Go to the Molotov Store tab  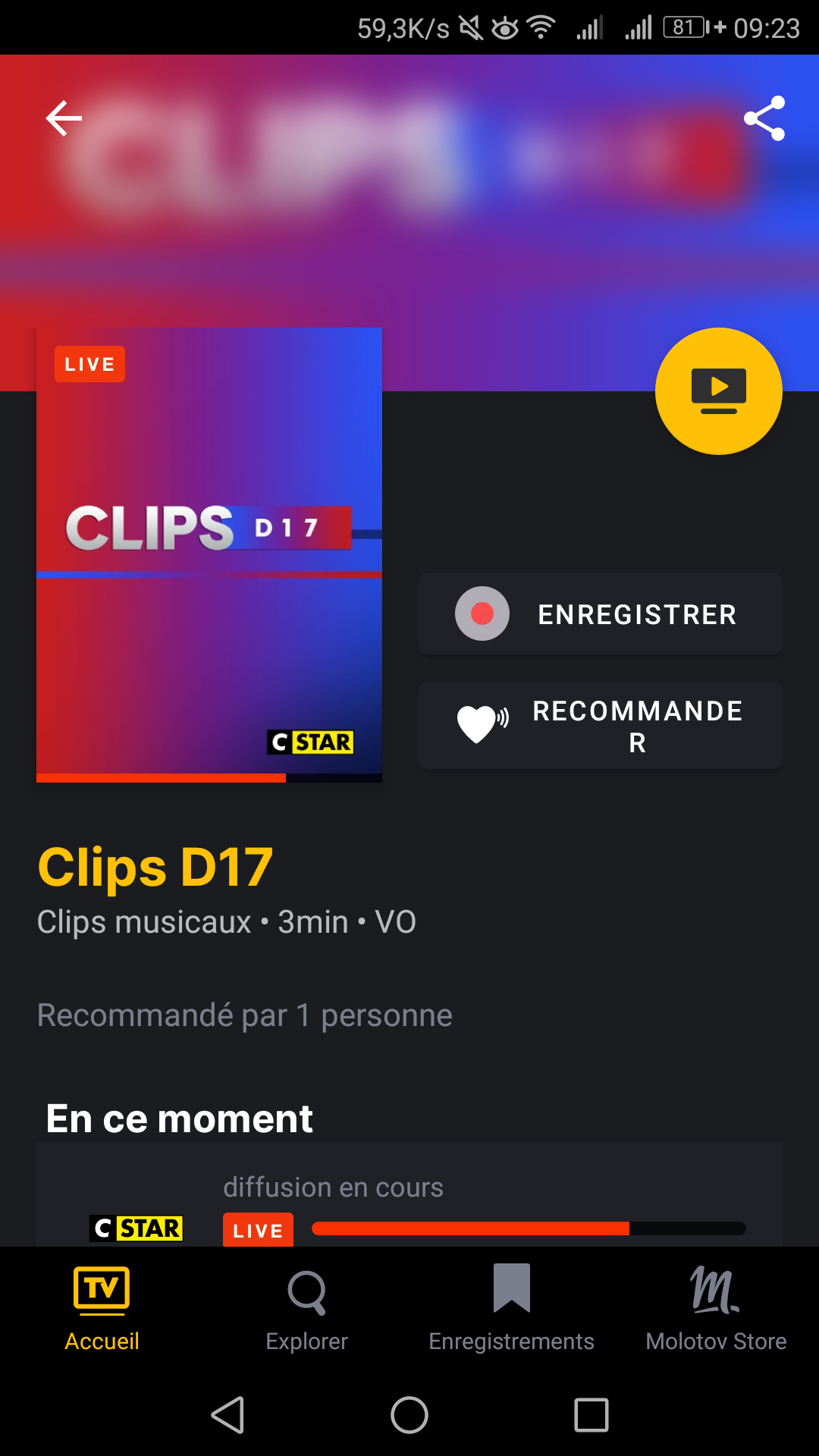[716, 1309]
